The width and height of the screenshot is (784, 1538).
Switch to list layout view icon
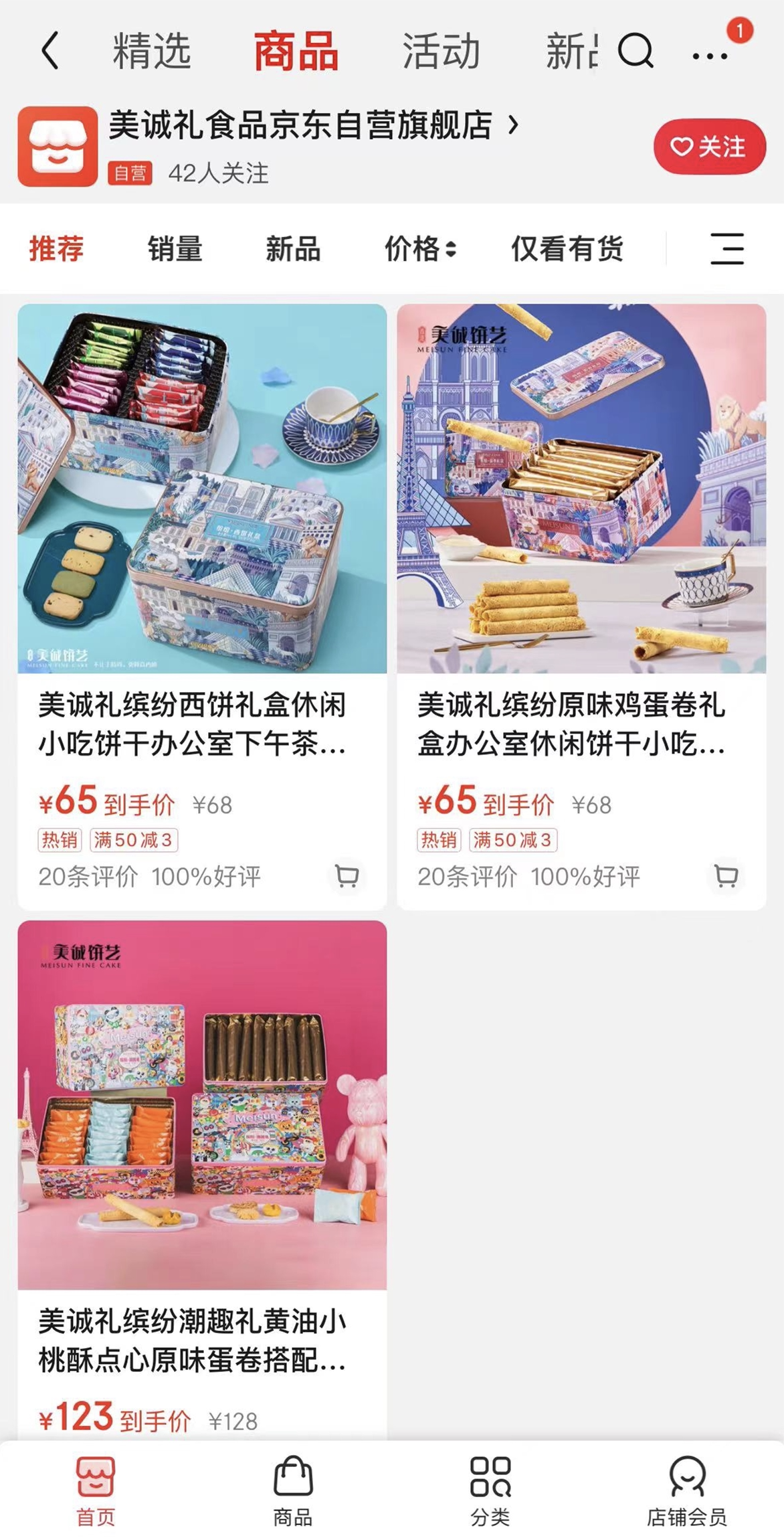[x=726, y=249]
